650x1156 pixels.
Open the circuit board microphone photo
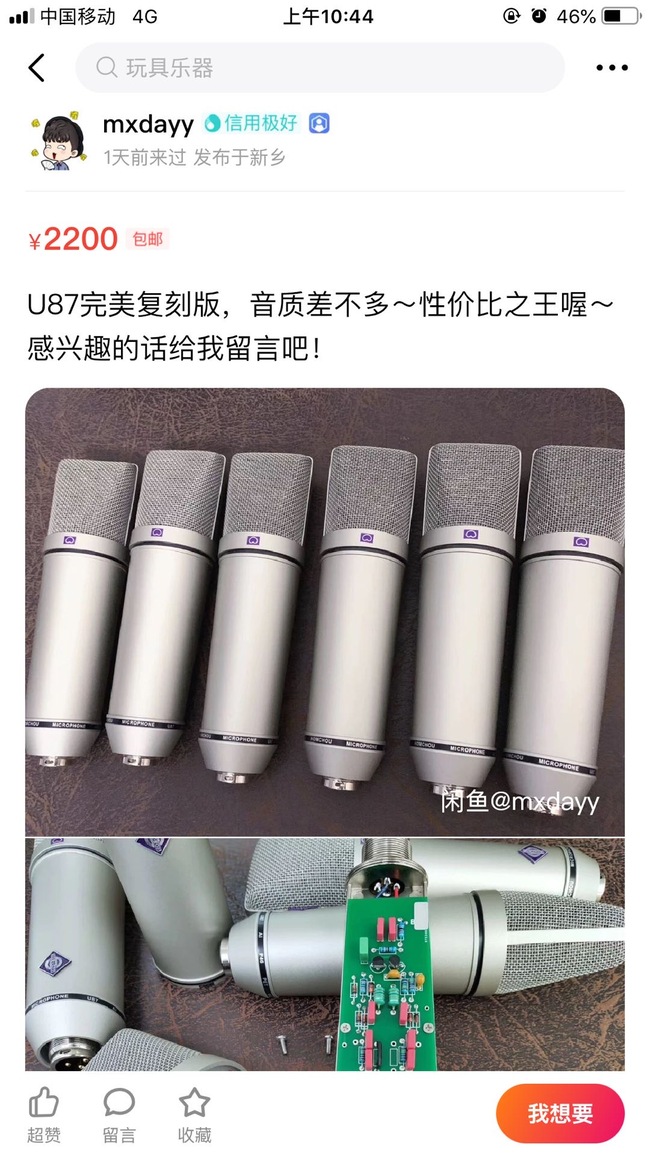325,955
